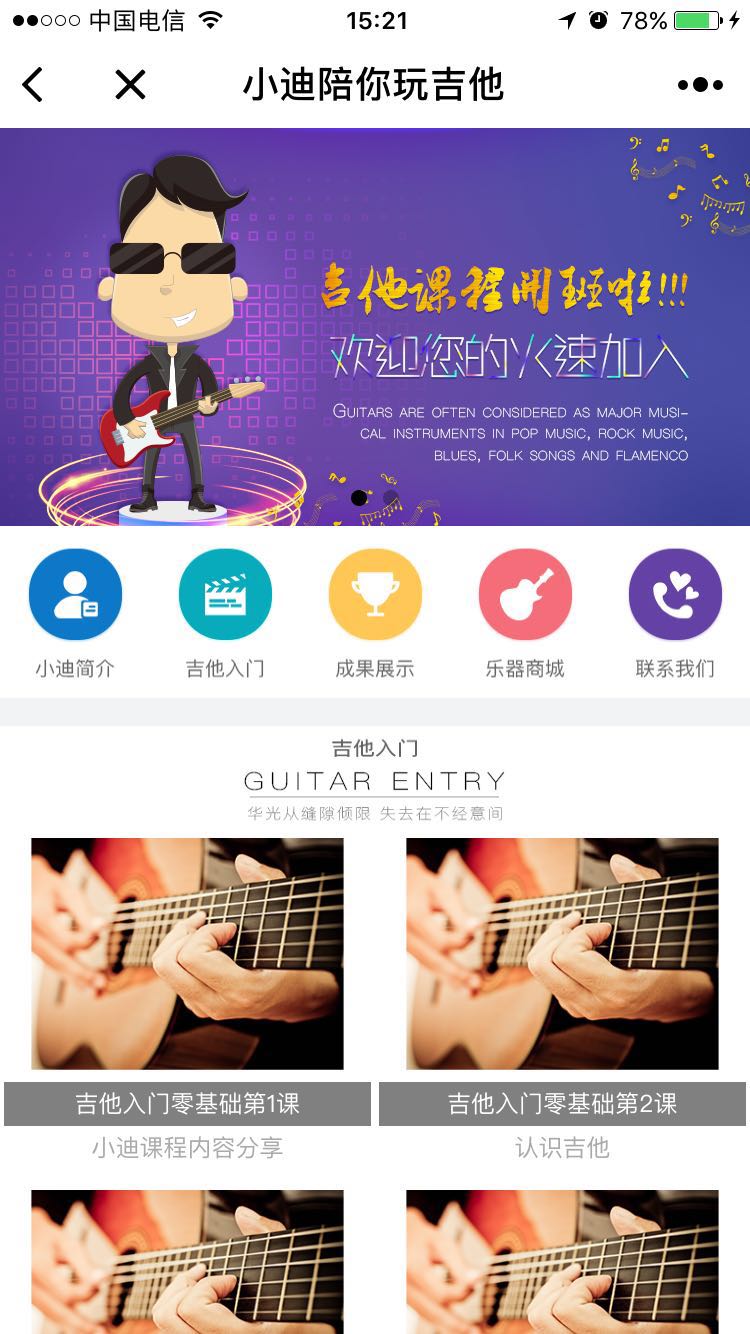Open the three-dot overflow menu
Image resolution: width=750 pixels, height=1334 pixels.
[700, 85]
